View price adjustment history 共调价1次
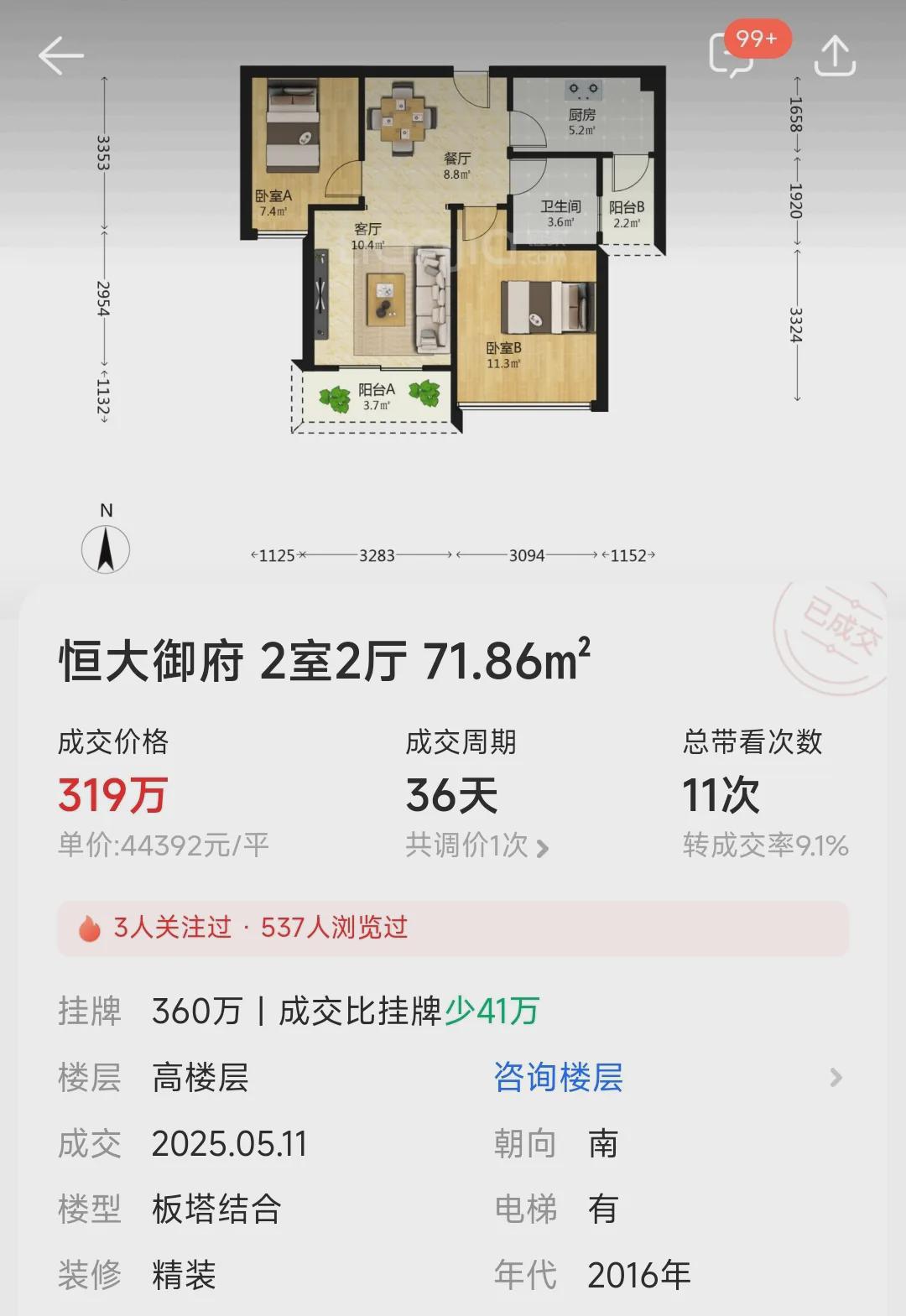This screenshot has width=906, height=1316. pyautogui.click(x=476, y=845)
